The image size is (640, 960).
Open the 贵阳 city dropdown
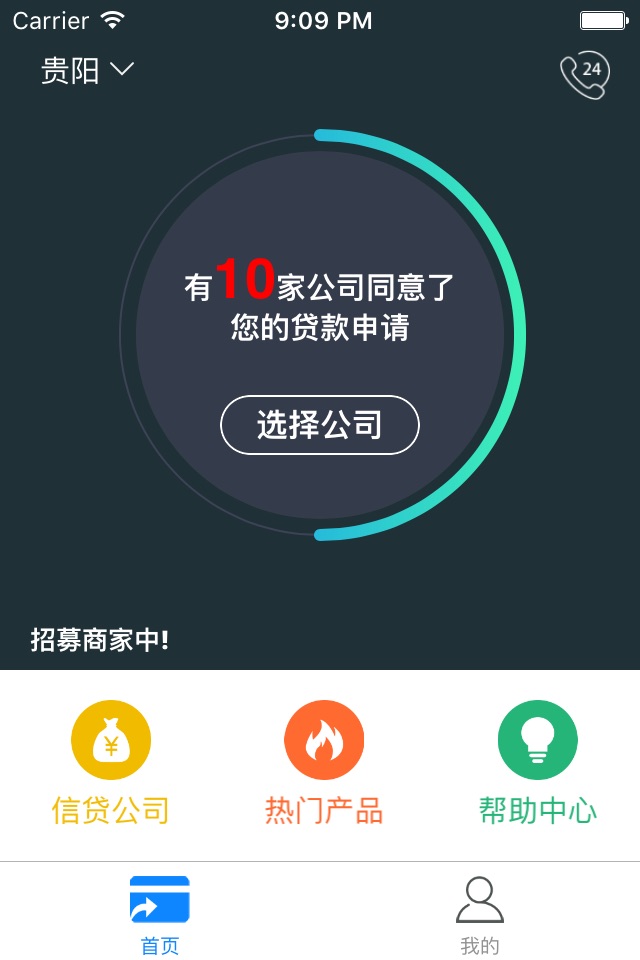(x=87, y=70)
